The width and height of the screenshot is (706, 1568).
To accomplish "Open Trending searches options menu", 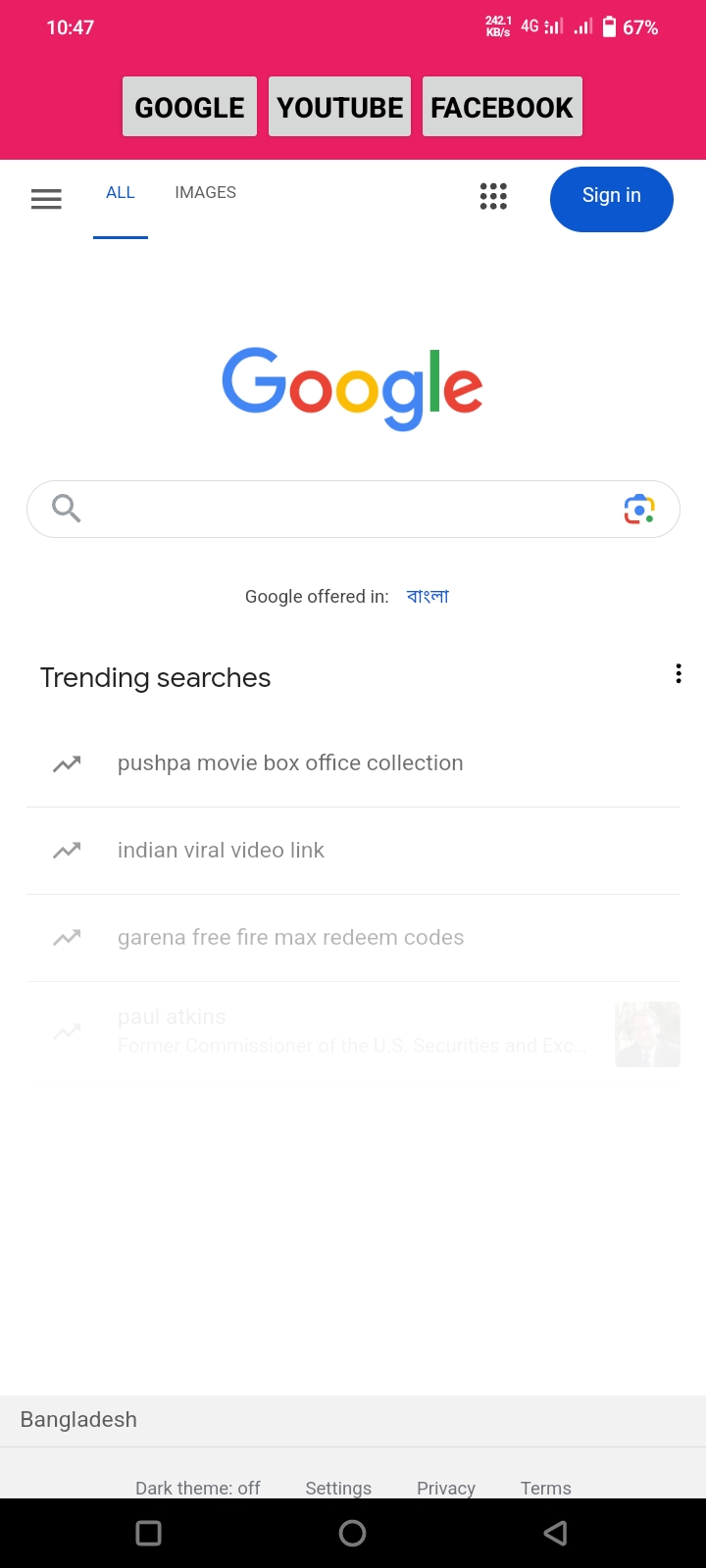I will (x=679, y=673).
